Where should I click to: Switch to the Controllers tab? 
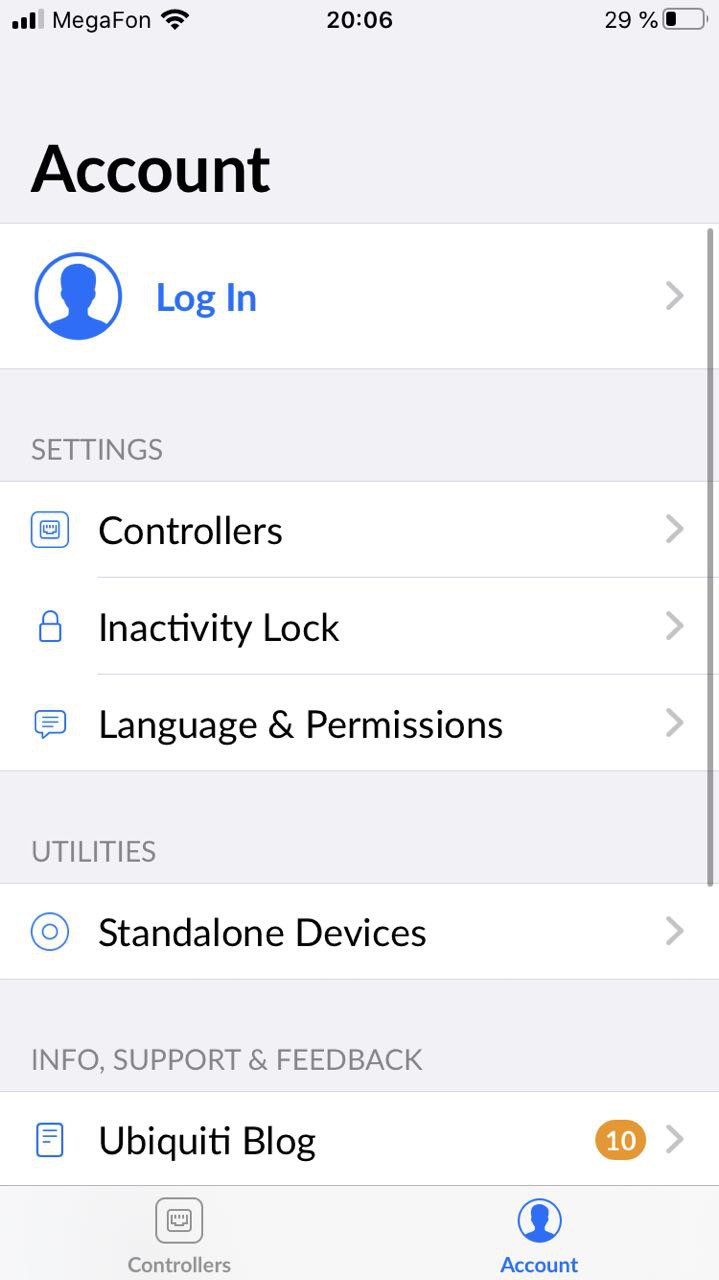[179, 1236]
